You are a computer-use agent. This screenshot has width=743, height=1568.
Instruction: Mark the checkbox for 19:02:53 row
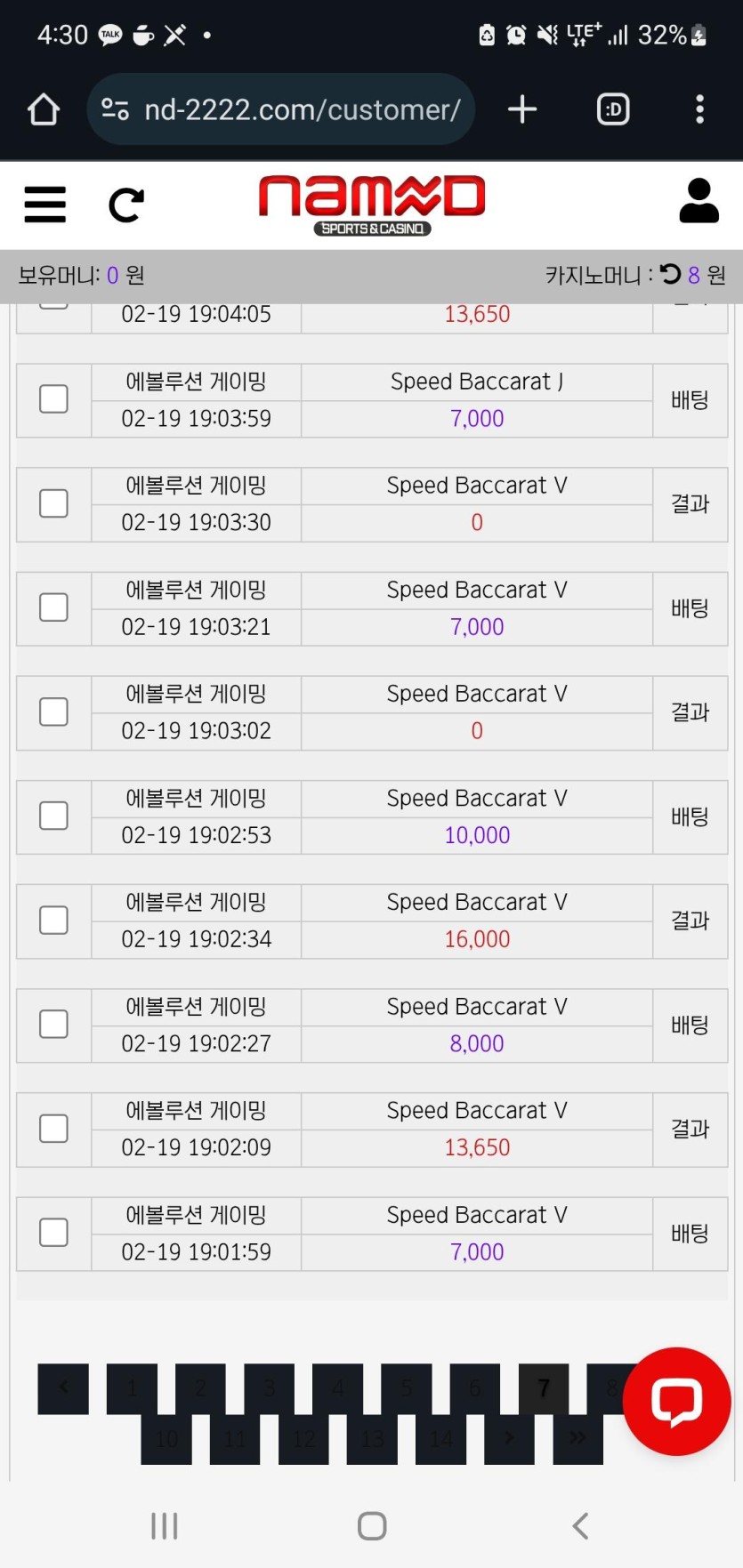[x=53, y=816]
